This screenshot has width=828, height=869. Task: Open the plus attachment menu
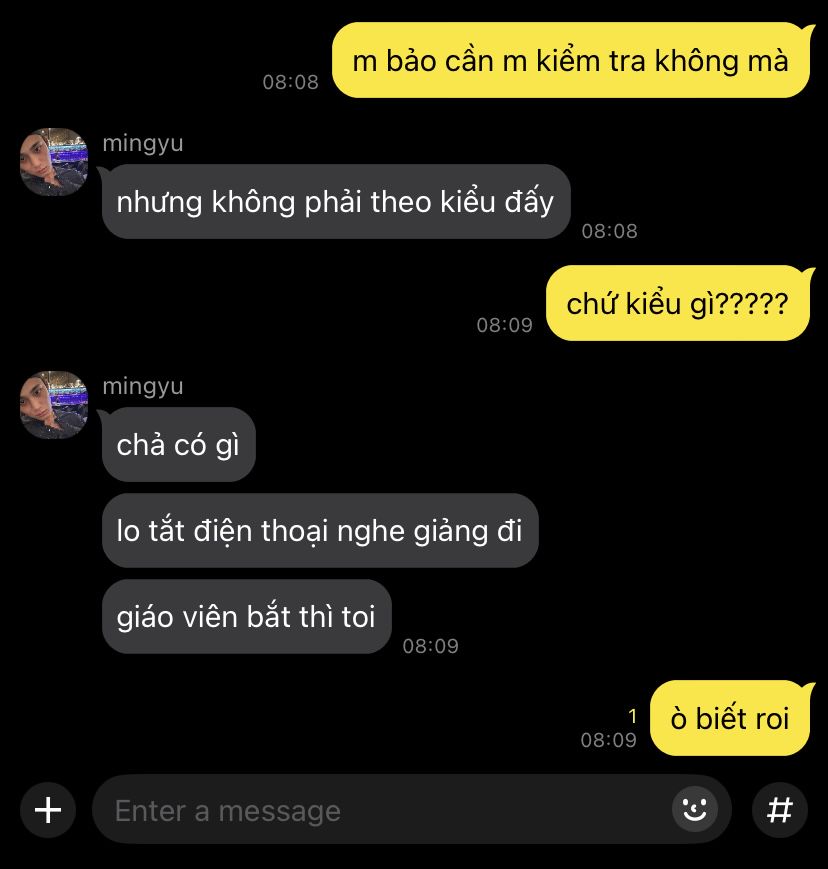(x=48, y=809)
